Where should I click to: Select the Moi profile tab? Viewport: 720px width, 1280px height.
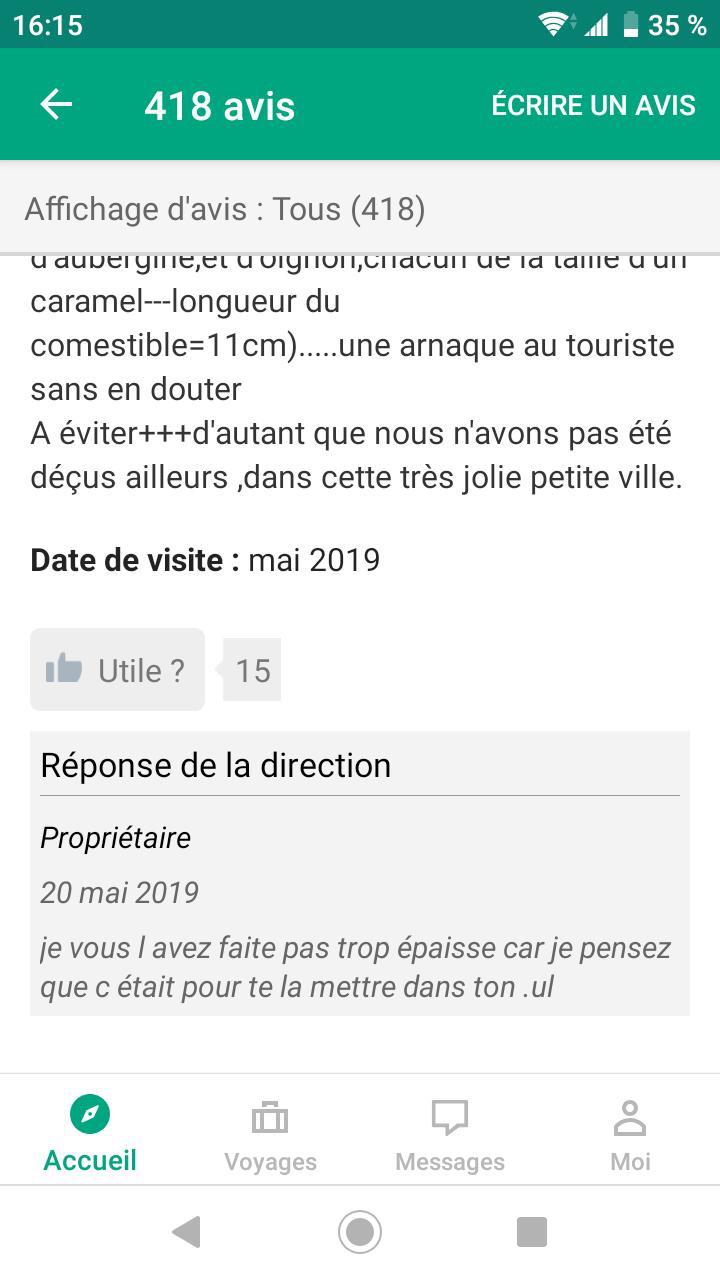pyautogui.click(x=630, y=1134)
